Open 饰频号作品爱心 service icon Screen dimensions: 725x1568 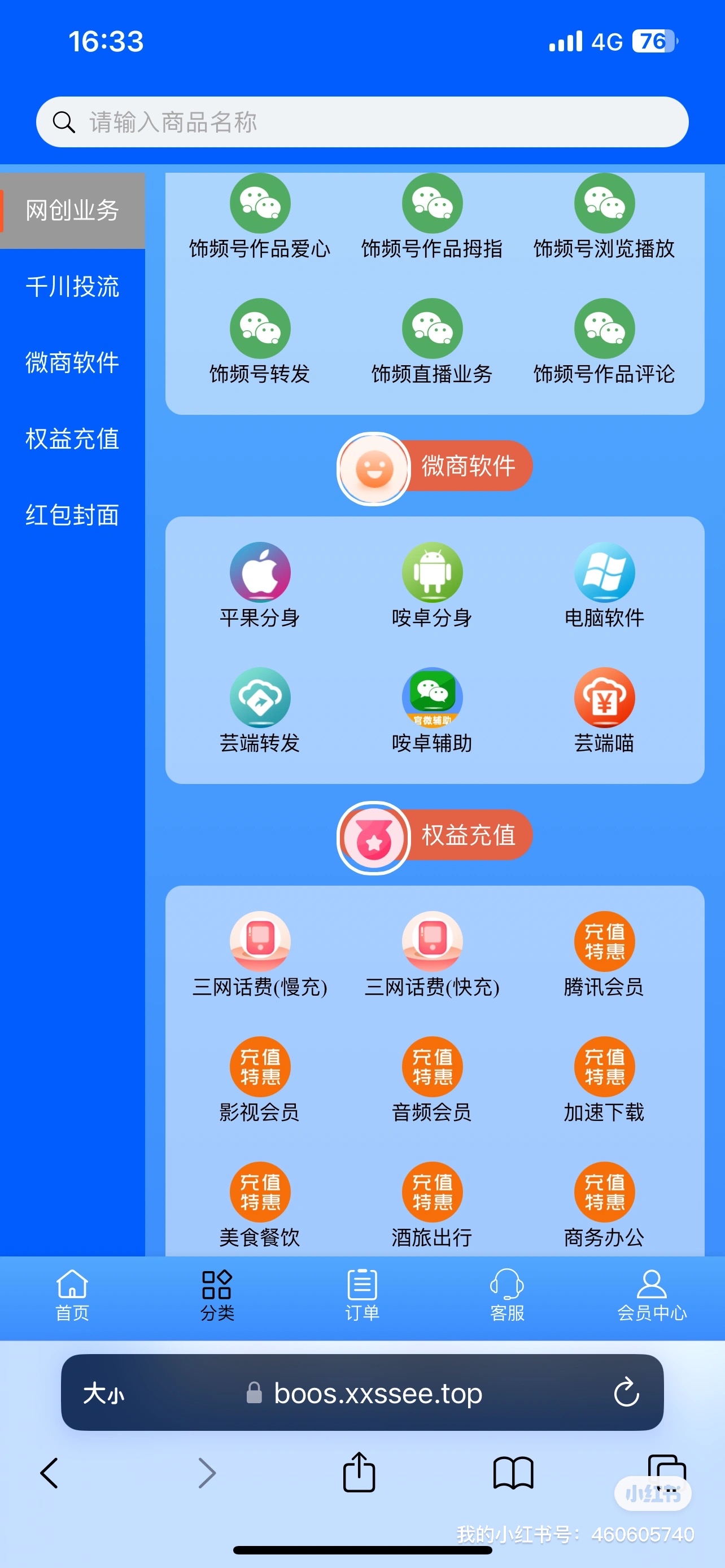260,203
